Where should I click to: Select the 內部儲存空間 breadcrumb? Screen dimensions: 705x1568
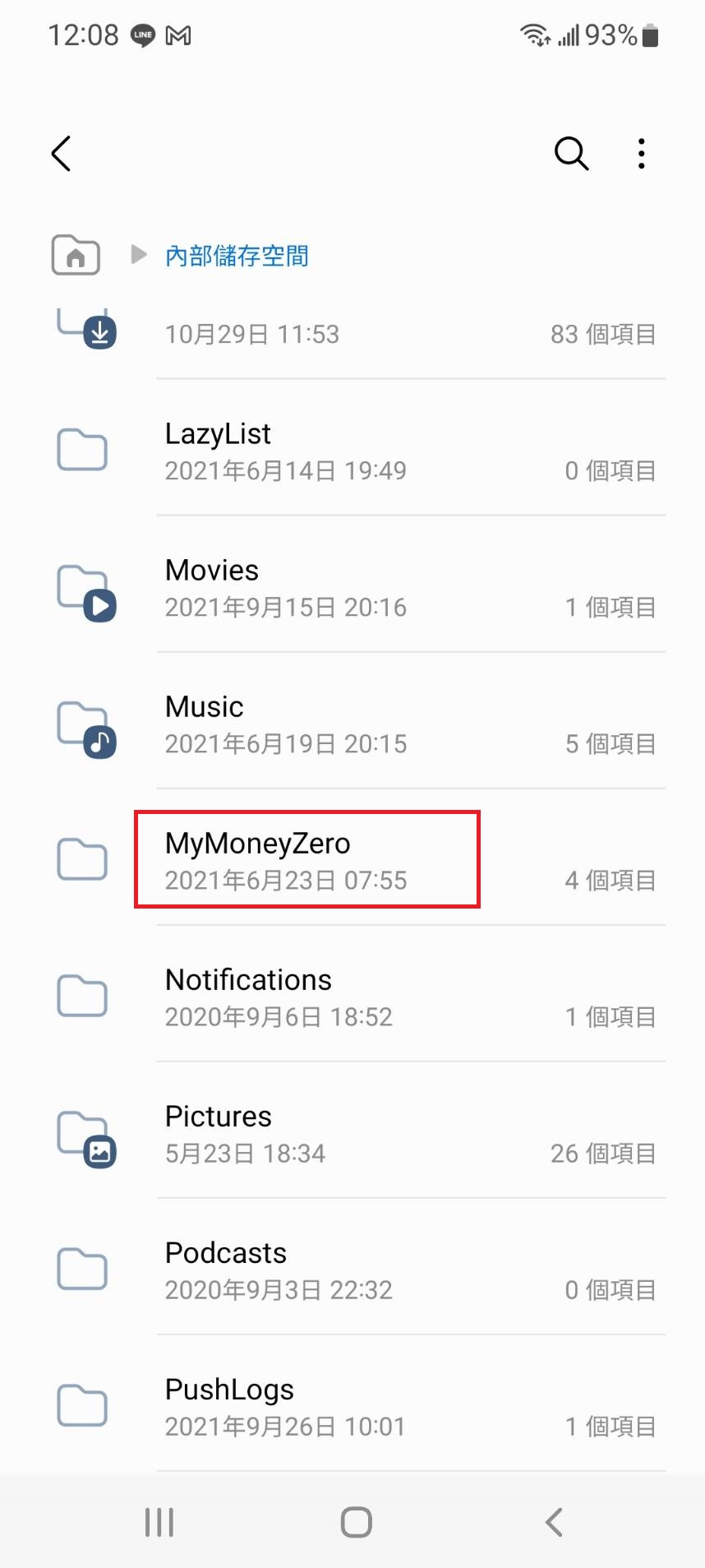click(x=237, y=256)
